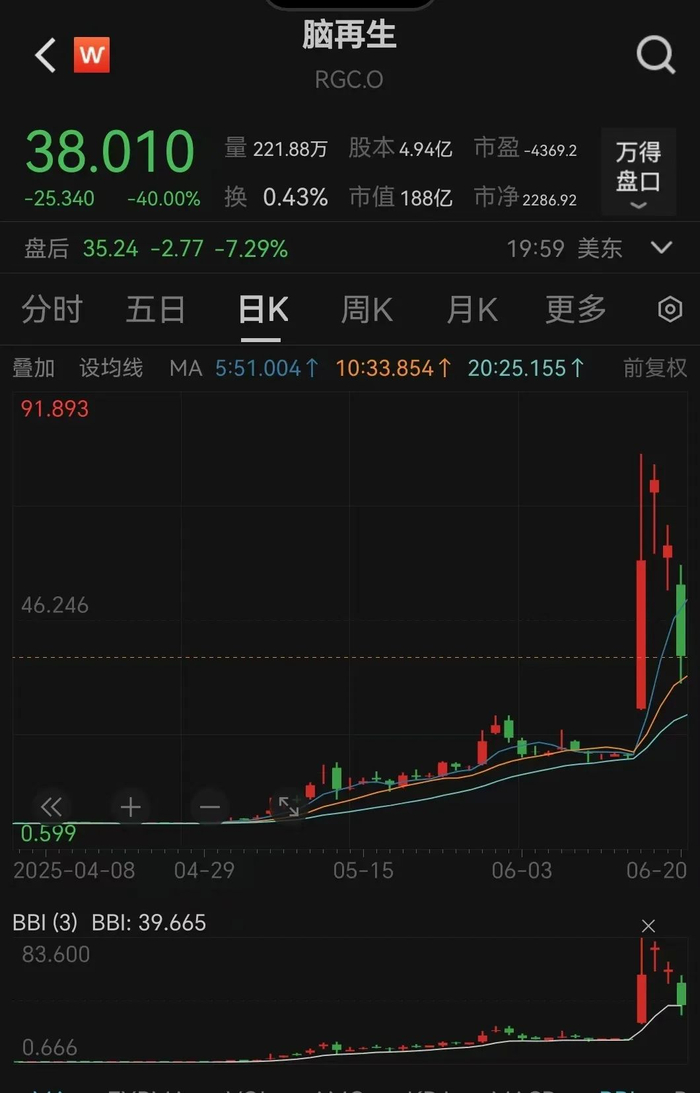Viewport: 700px width, 1093px height.
Task: Go back using the top-left arrow
Action: pyautogui.click(x=44, y=56)
